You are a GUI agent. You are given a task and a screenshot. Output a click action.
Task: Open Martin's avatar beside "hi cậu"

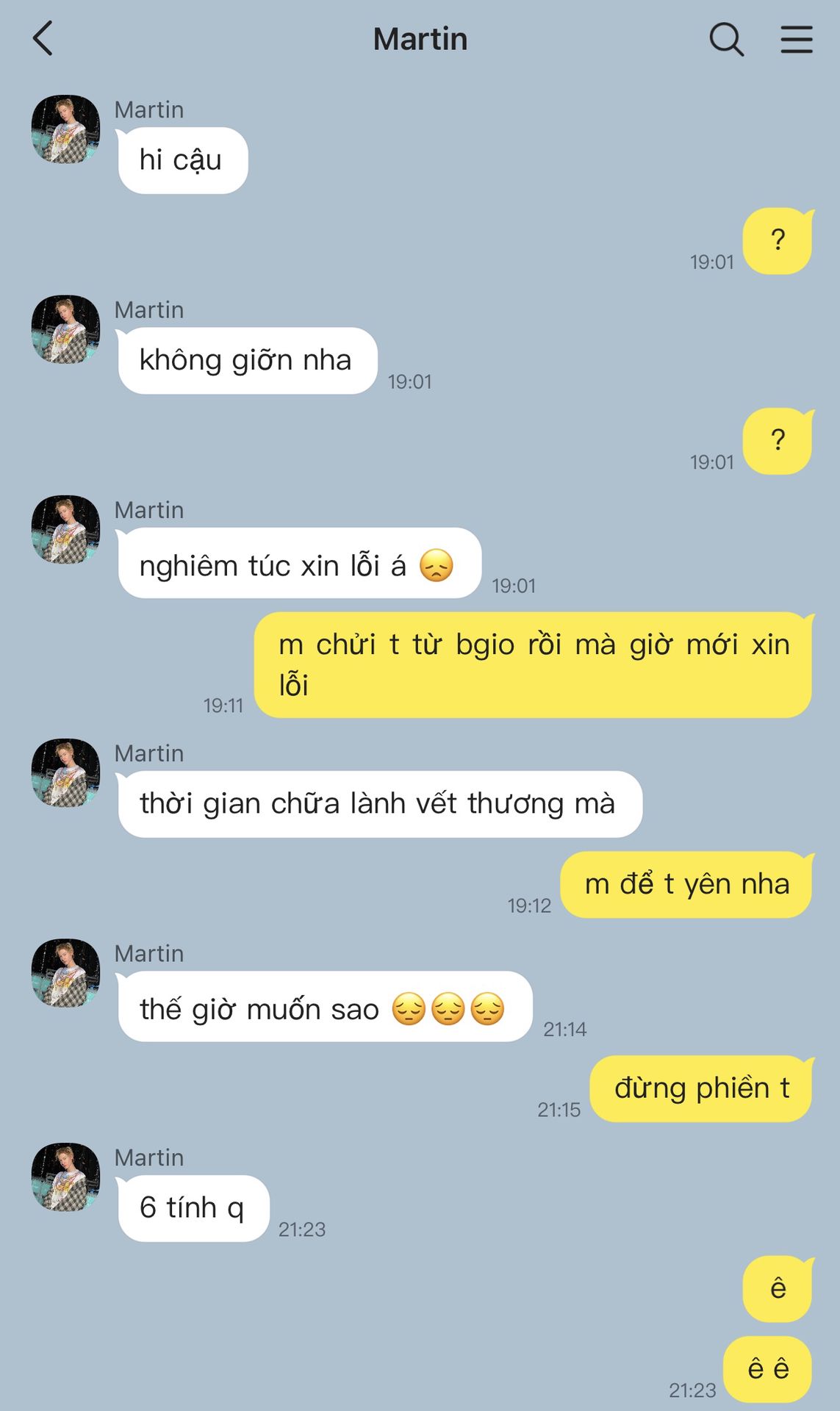click(x=65, y=129)
